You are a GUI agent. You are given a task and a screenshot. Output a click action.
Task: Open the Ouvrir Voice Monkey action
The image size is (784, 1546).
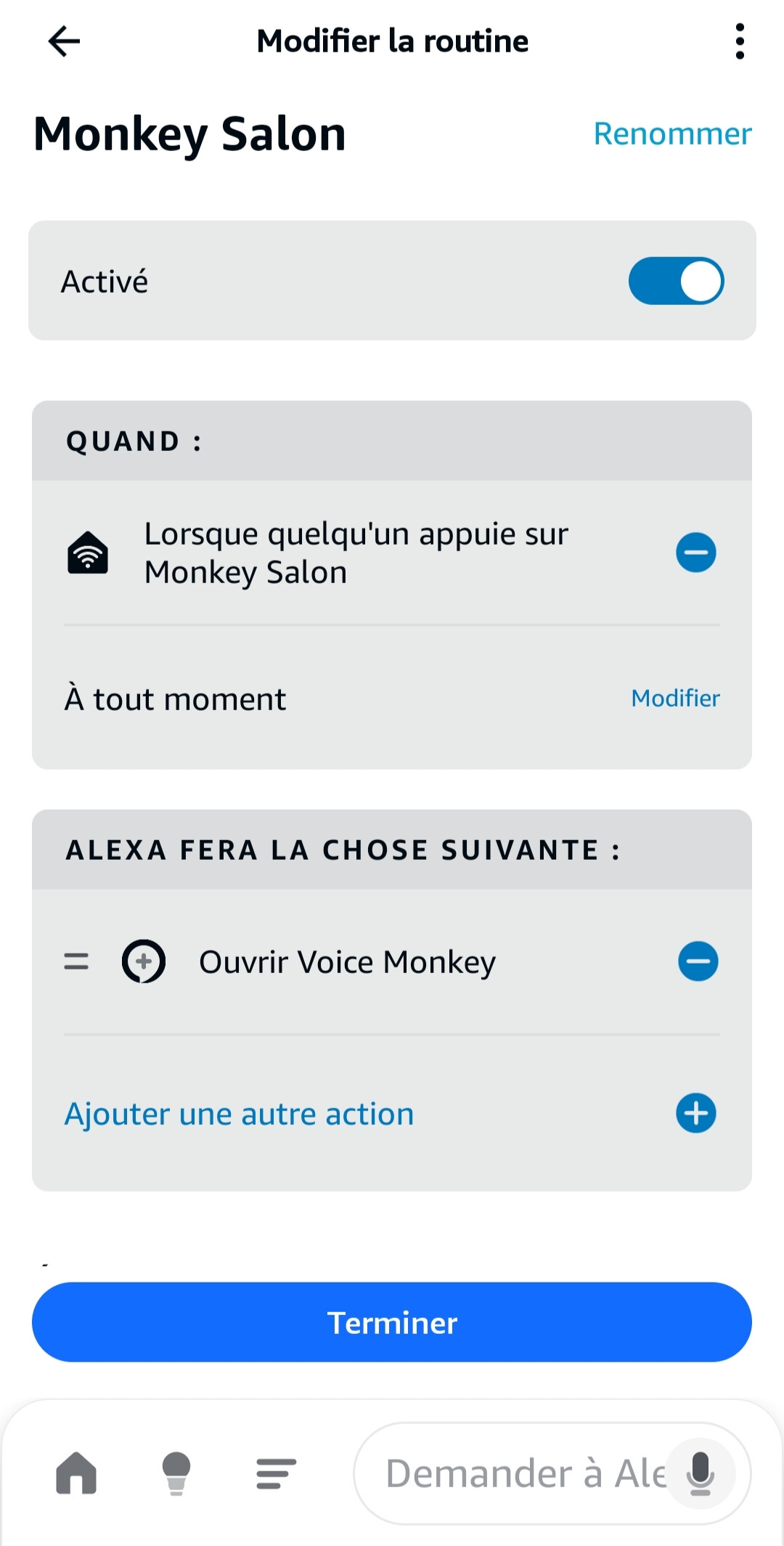coord(347,962)
